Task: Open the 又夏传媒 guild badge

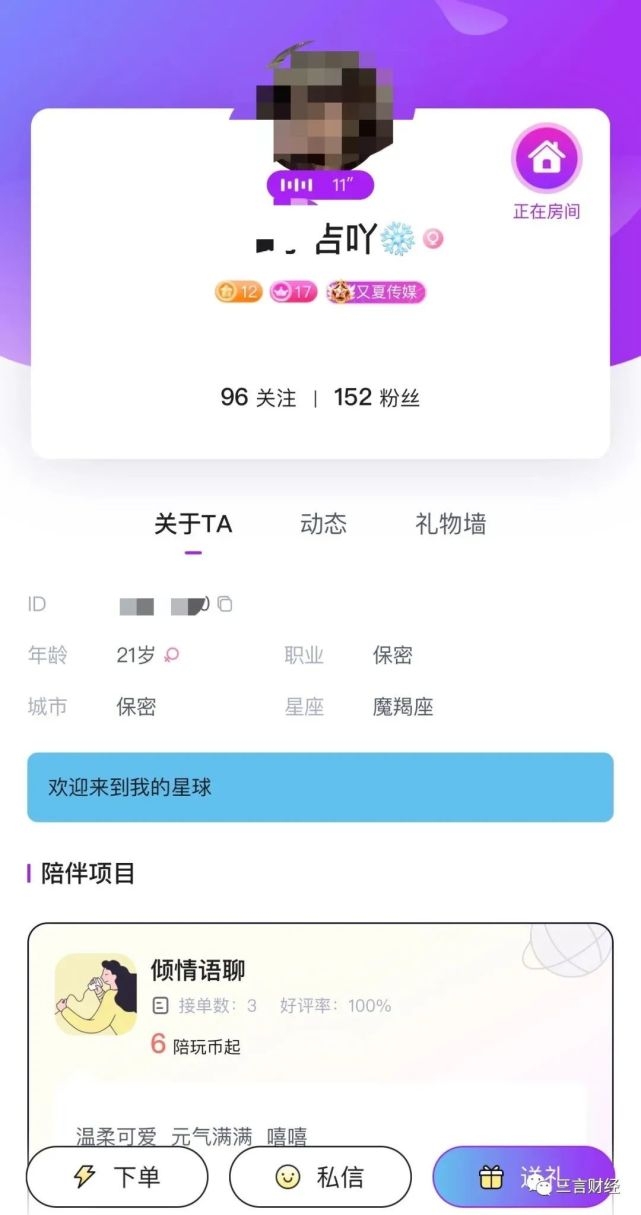Action: point(376,292)
